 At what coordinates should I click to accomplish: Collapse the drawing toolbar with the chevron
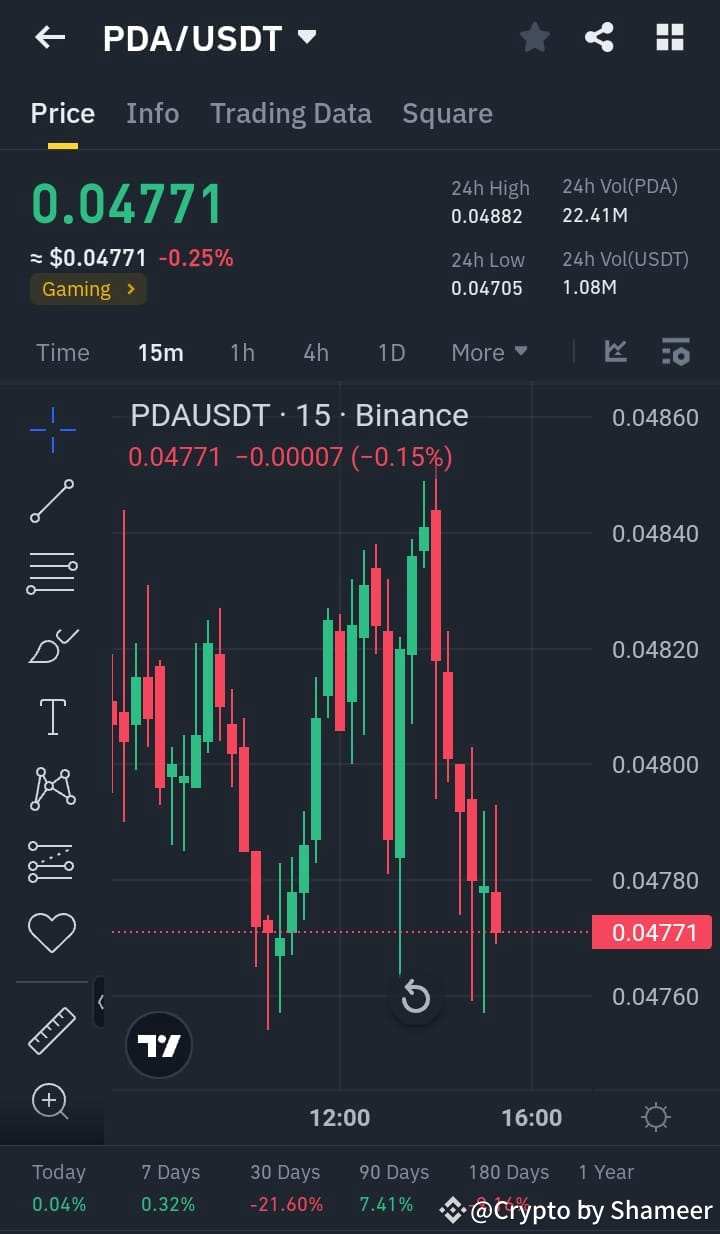pos(98,1003)
